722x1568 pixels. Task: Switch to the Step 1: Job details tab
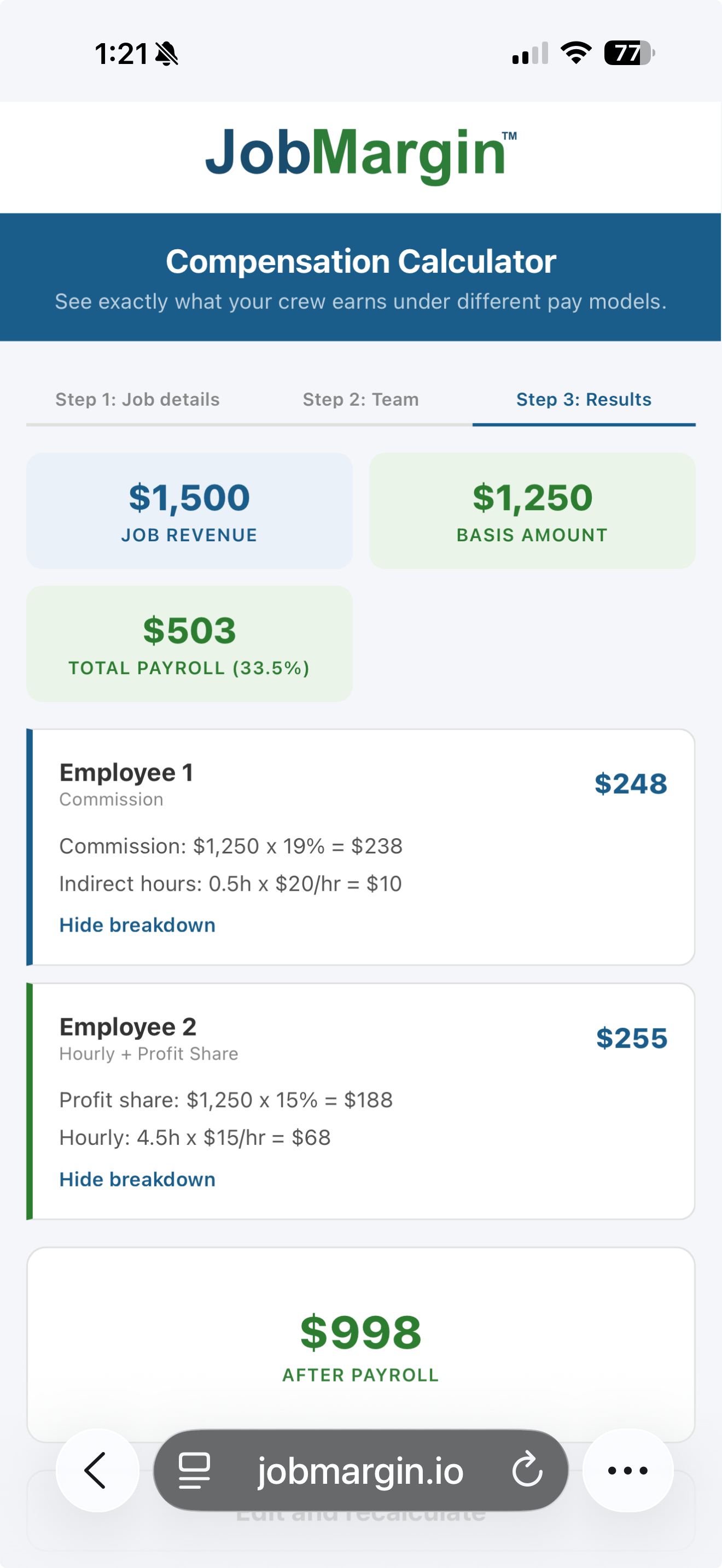[138, 399]
